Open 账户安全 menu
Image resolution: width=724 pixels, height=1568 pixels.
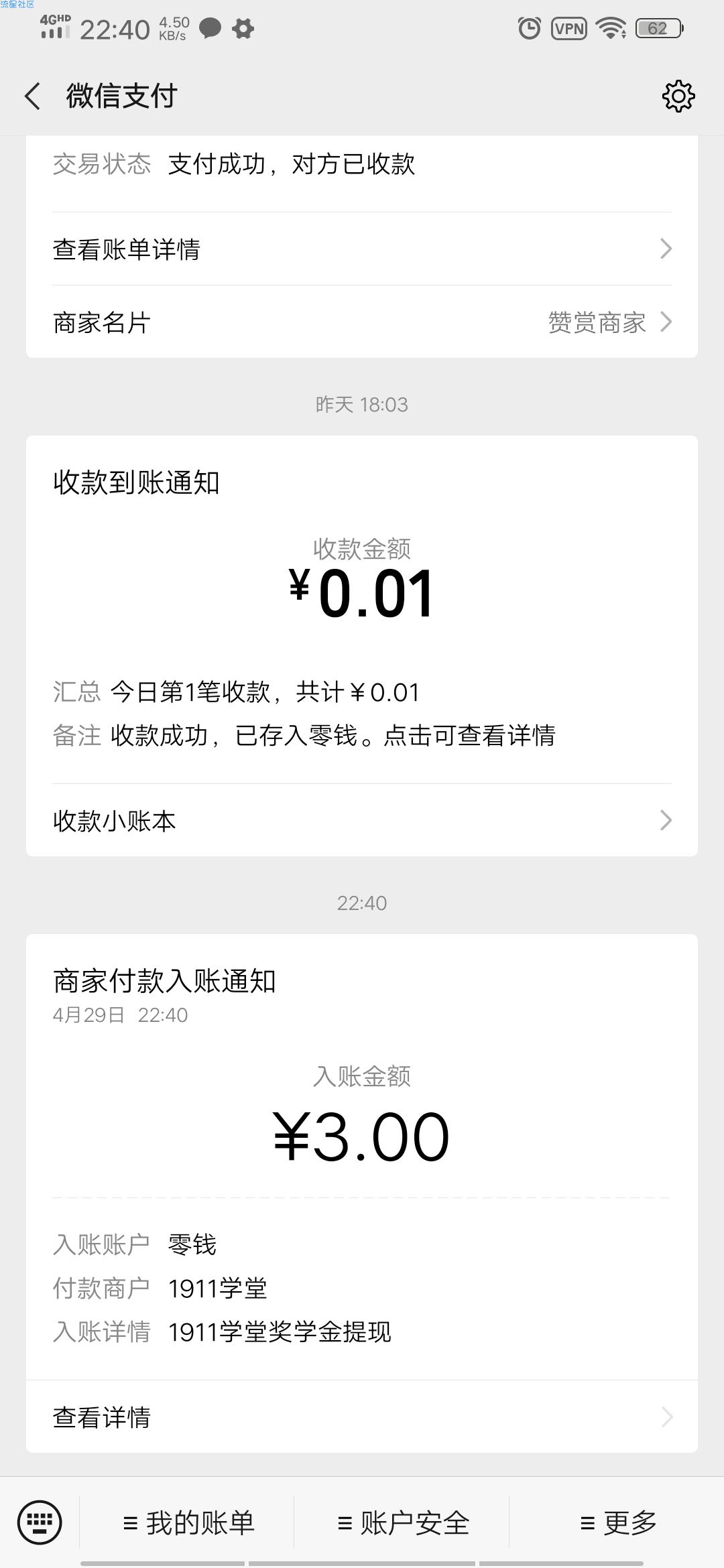coord(402,1523)
